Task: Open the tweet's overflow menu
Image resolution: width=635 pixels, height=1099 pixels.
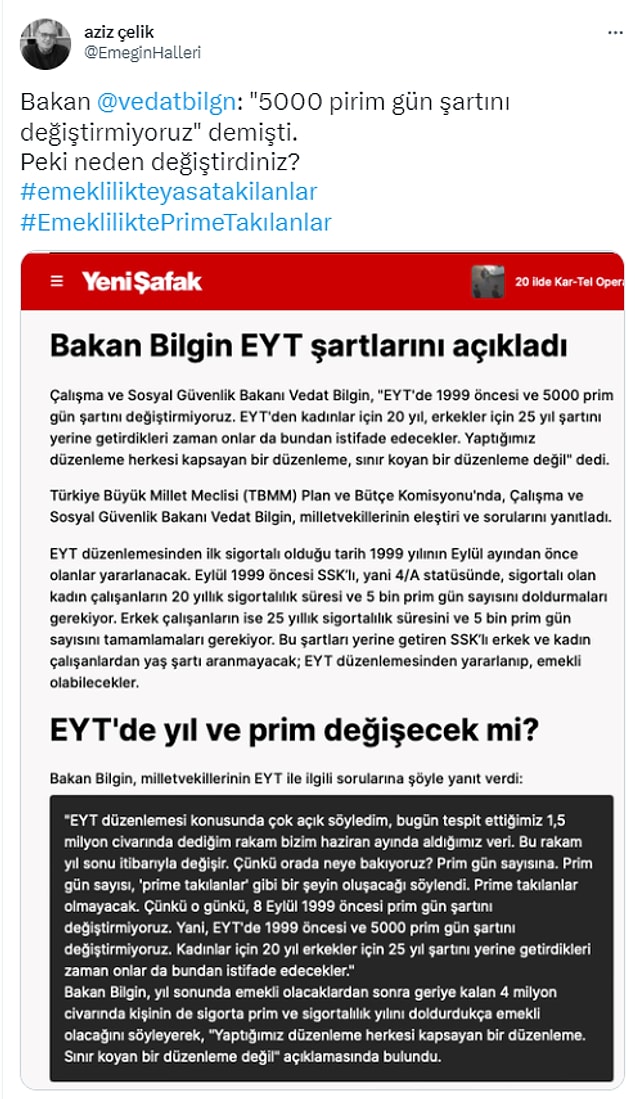Action: [x=615, y=32]
